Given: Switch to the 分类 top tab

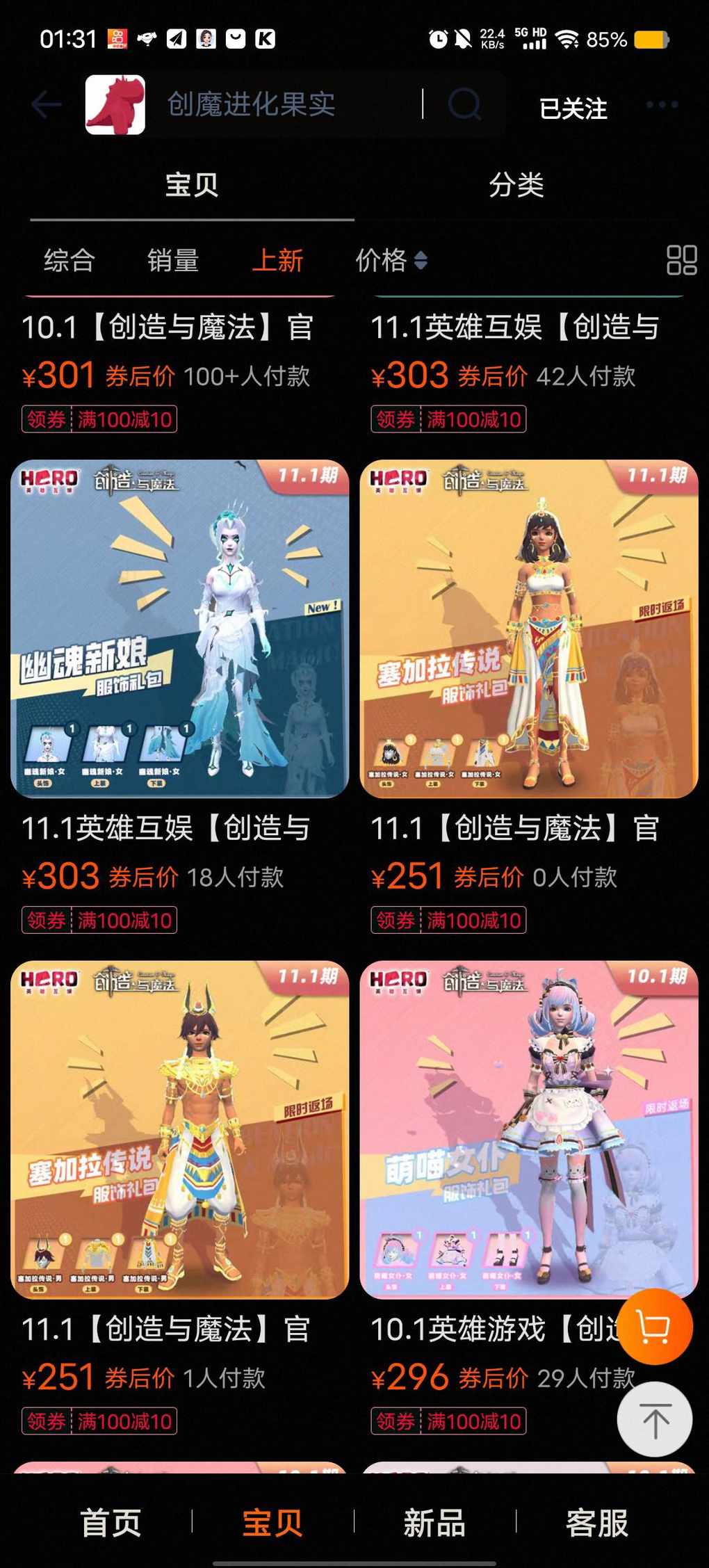Looking at the screenshot, I should [x=516, y=185].
